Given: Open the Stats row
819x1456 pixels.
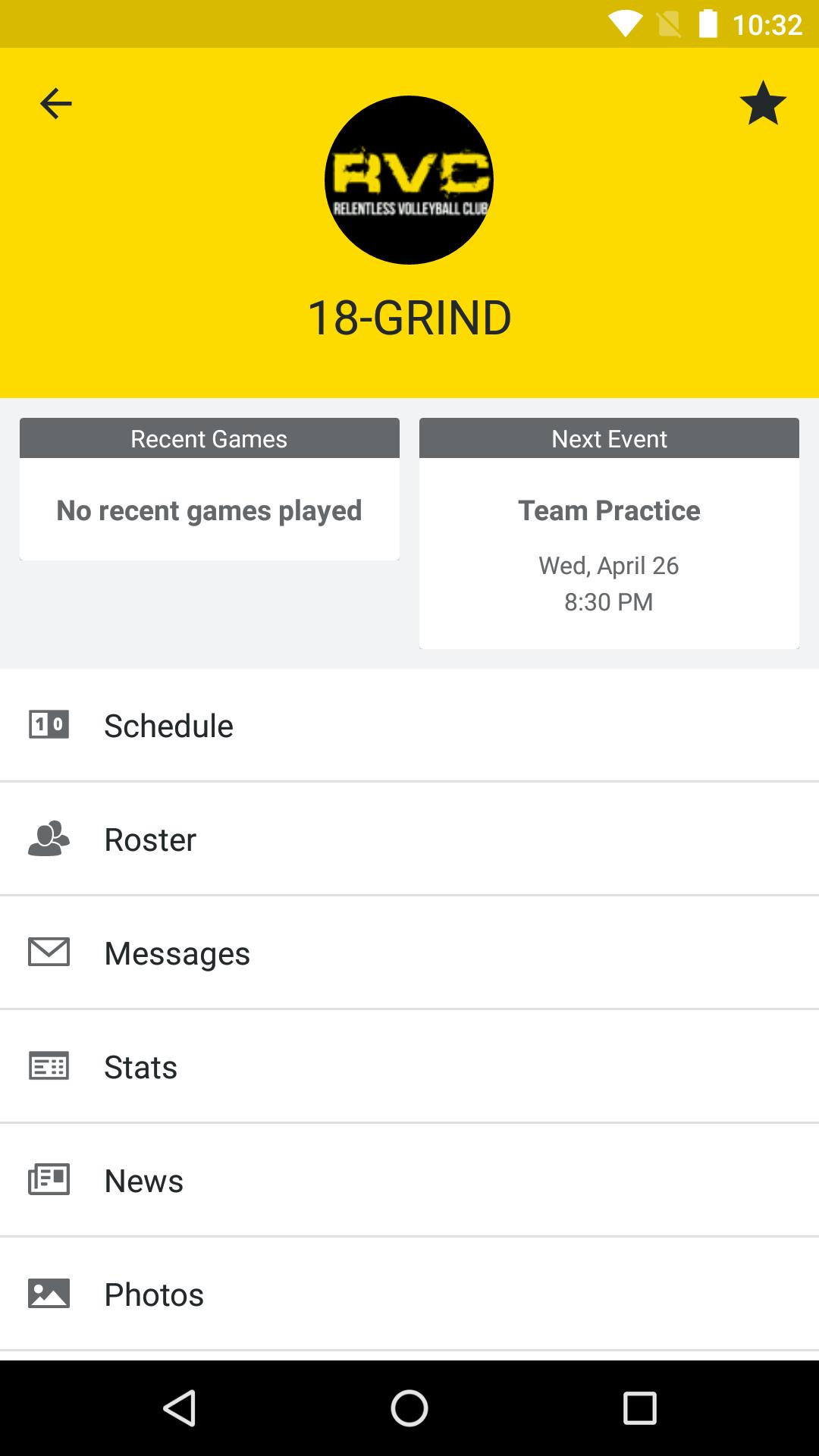Looking at the screenshot, I should coord(409,1067).
